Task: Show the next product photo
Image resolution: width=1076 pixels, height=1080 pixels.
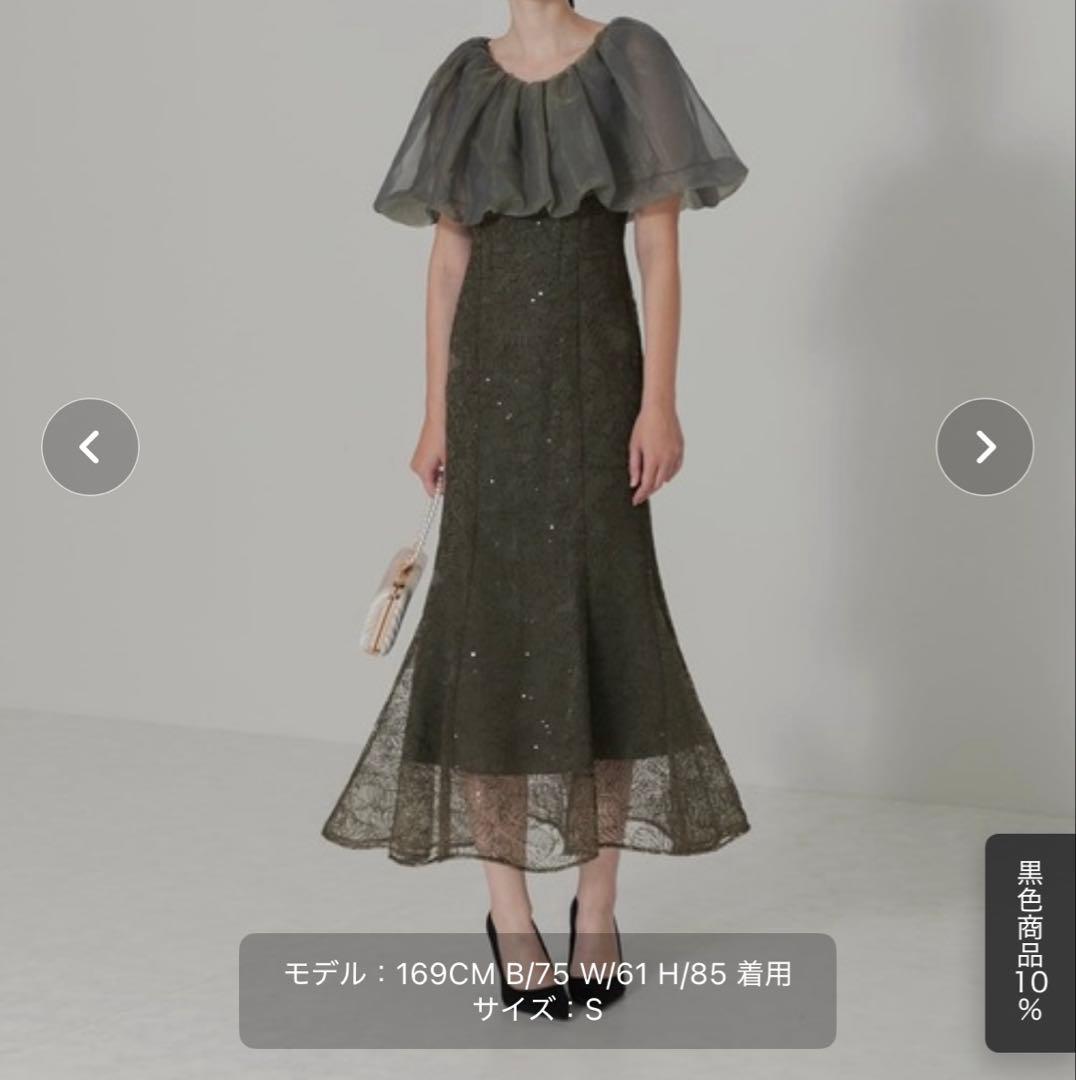Action: [984, 447]
